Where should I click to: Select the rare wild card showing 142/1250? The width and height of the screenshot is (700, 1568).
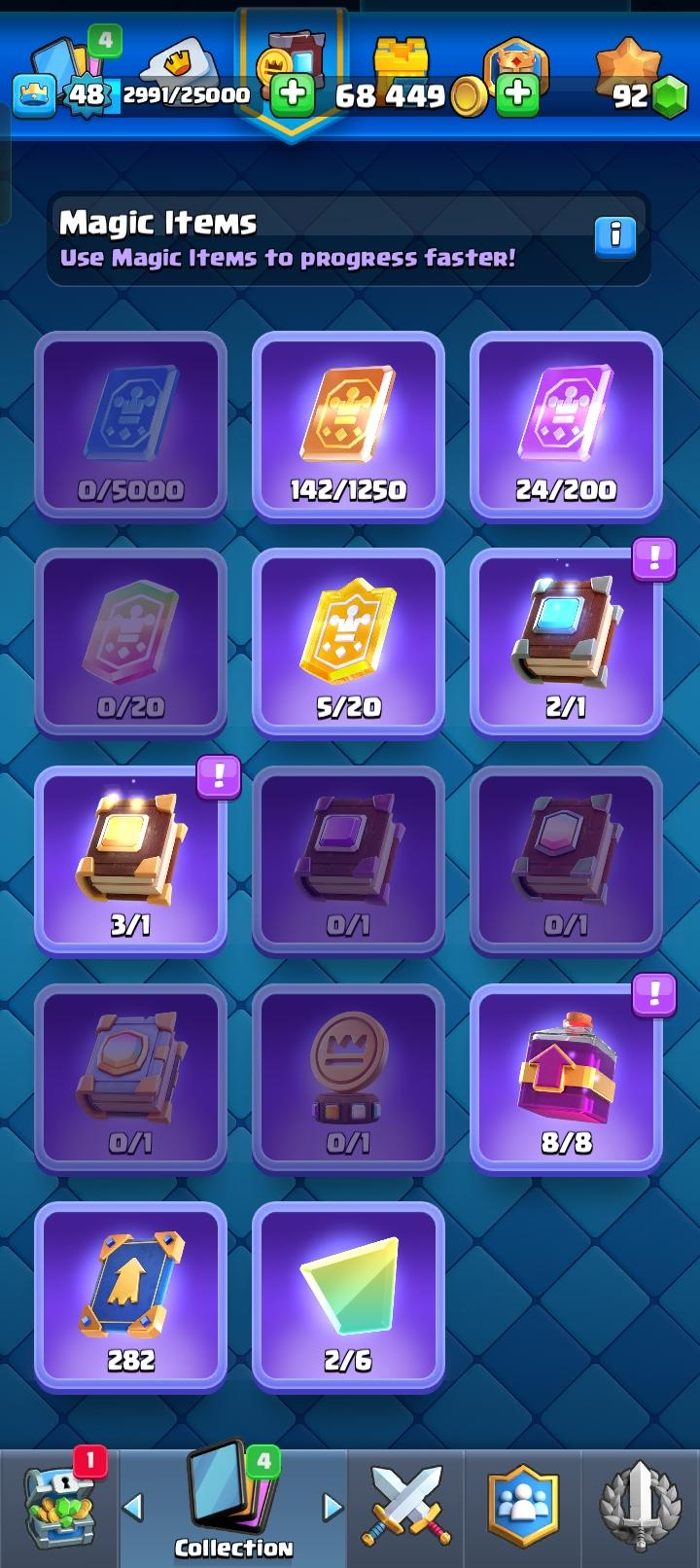[348, 425]
